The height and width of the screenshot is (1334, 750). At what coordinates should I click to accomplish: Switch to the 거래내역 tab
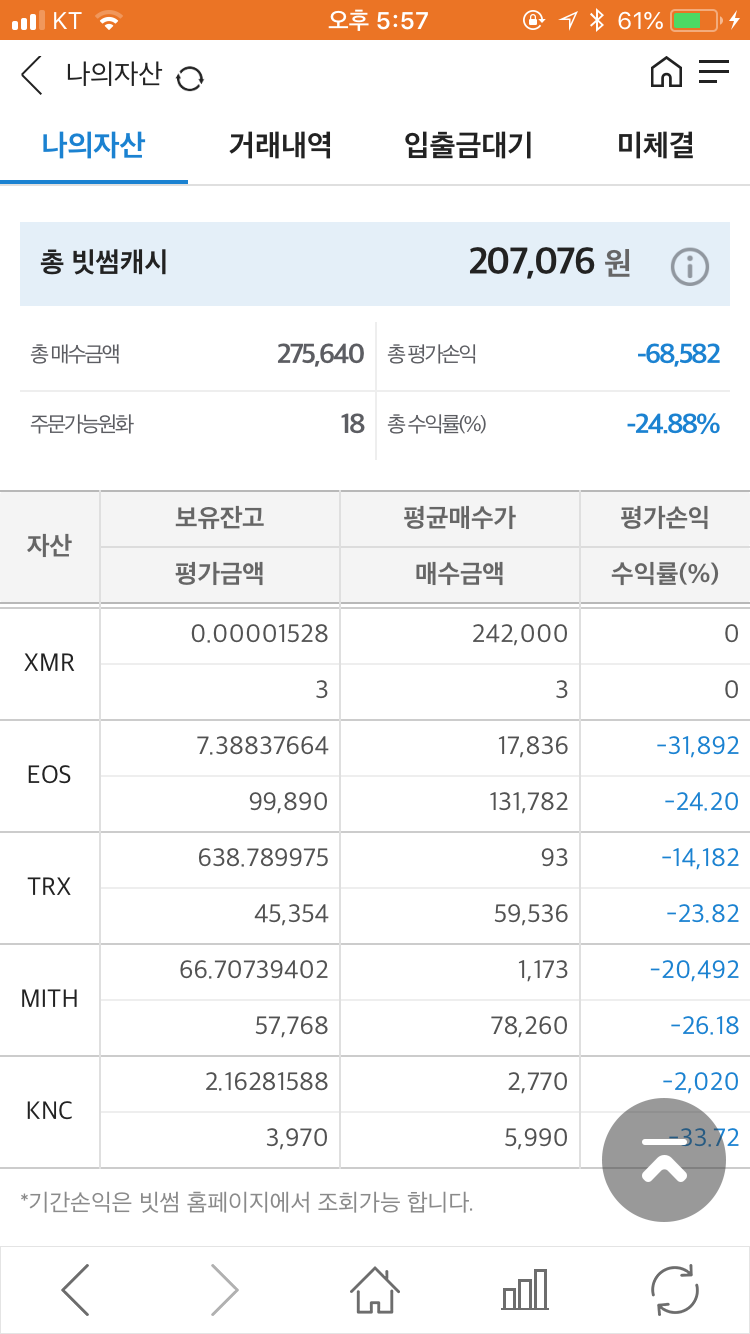point(280,144)
